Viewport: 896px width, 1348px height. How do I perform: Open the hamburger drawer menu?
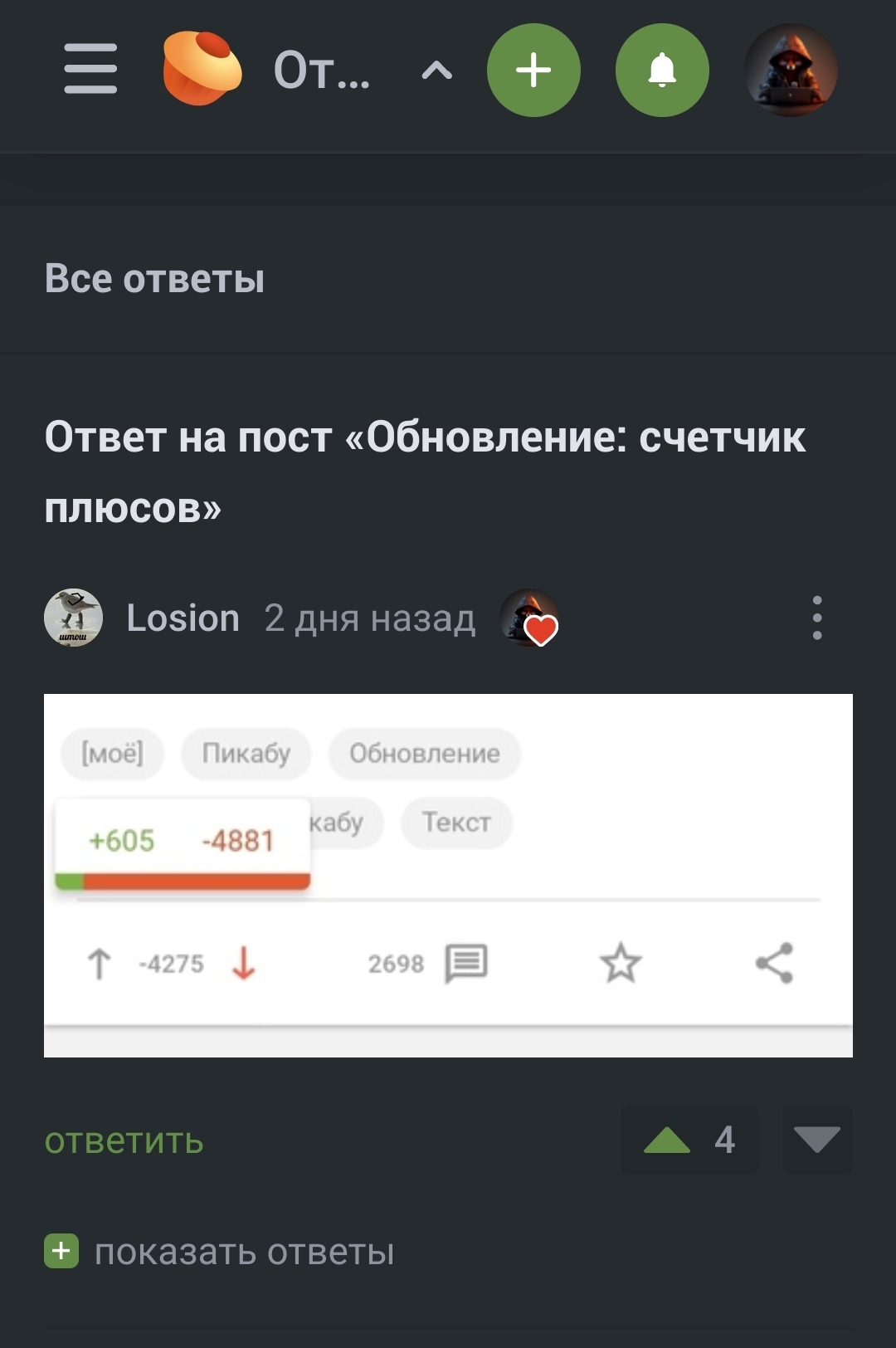(x=90, y=70)
